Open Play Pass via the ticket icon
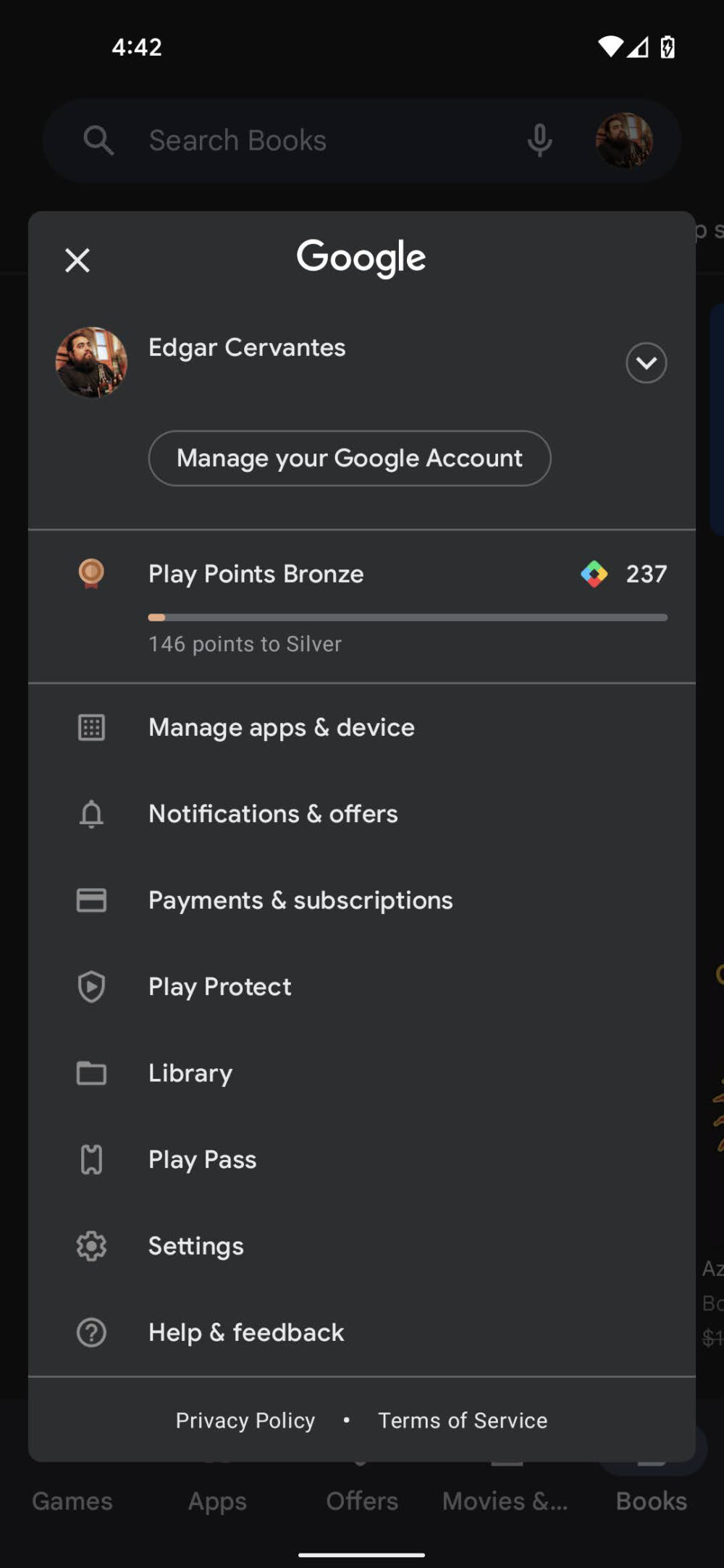The height and width of the screenshot is (1568, 724). 90,1159
